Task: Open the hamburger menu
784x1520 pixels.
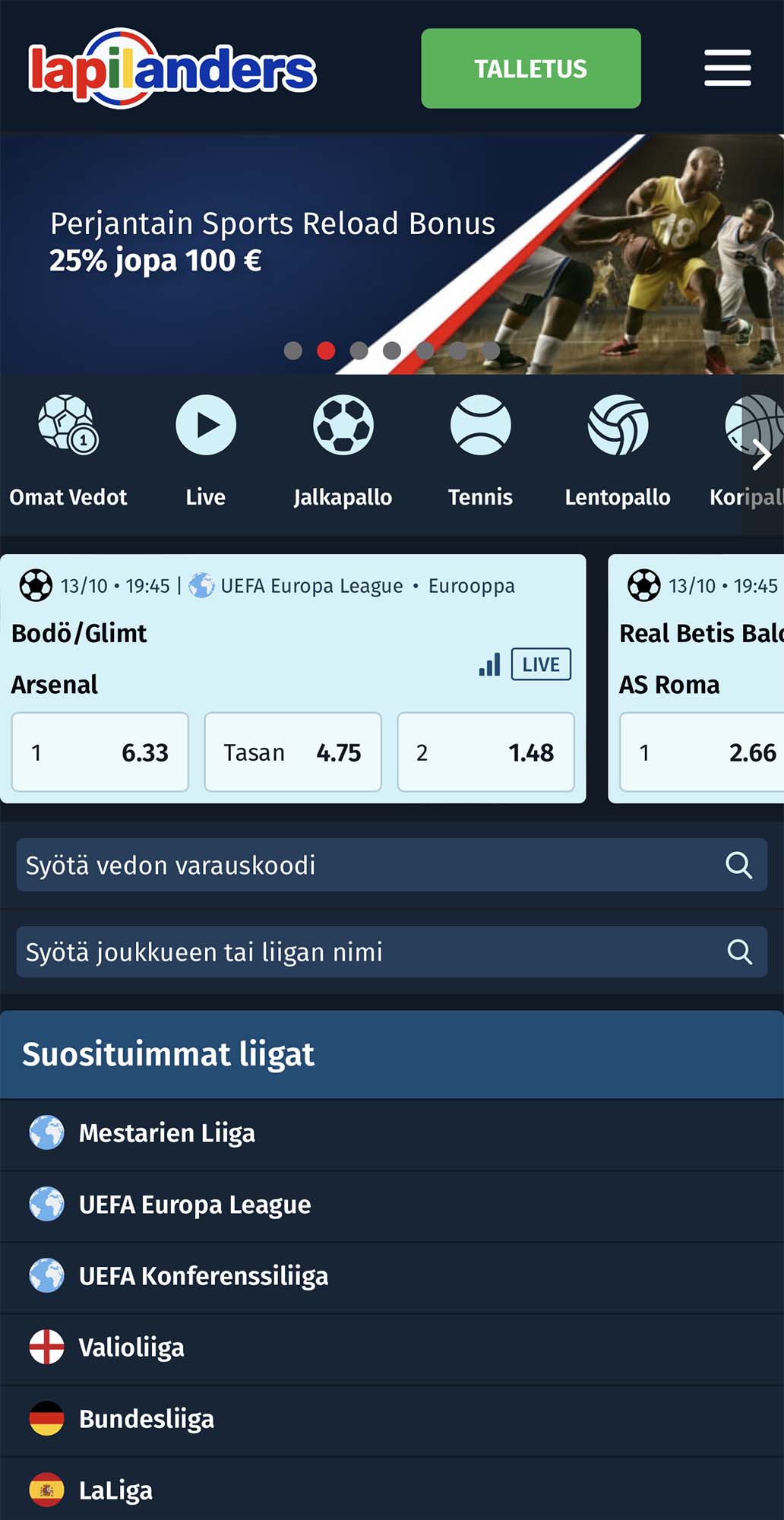Action: pos(727,68)
